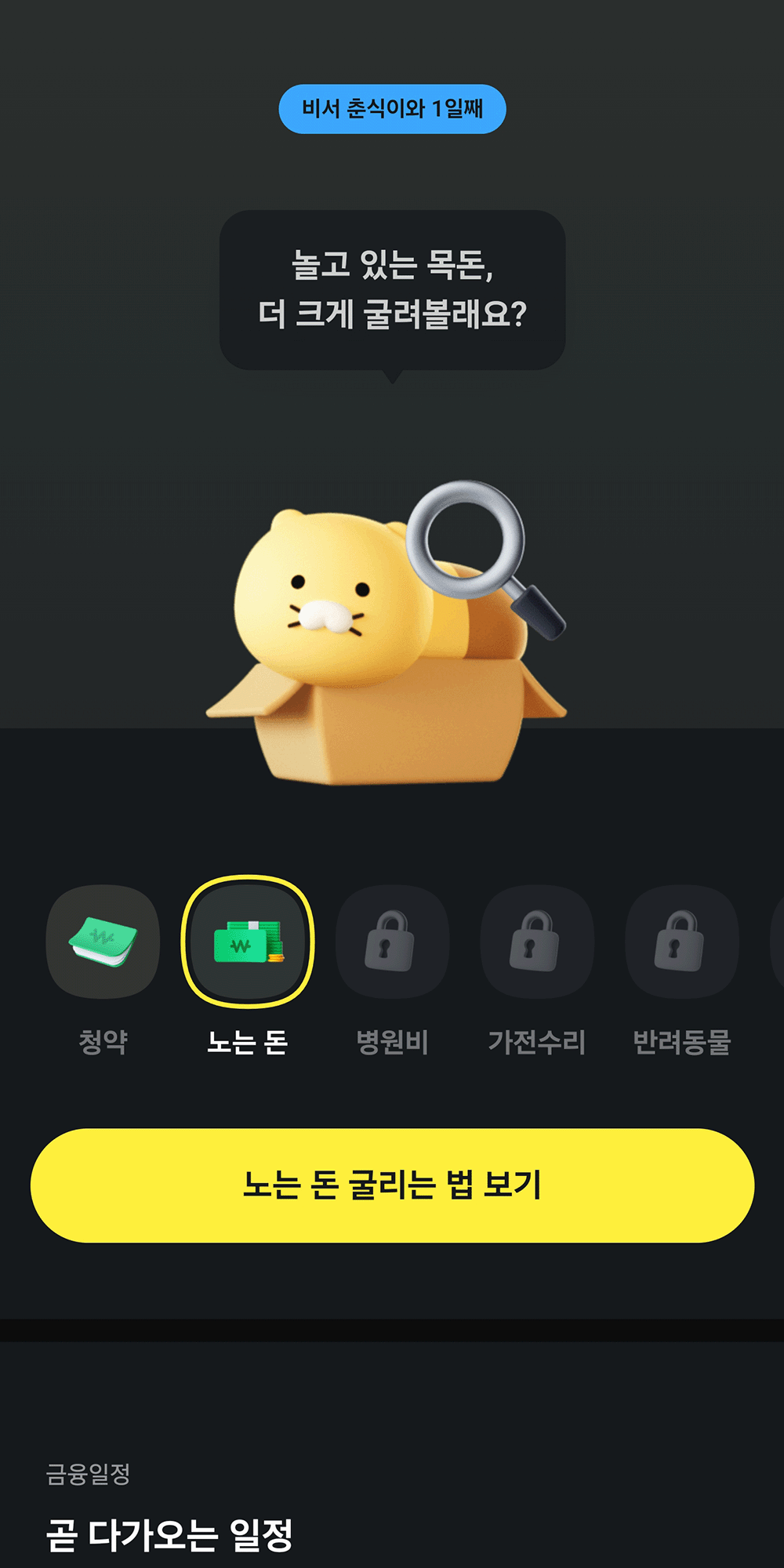This screenshot has width=784, height=1568.
Task: Tap the locked 반려동물 category
Action: coord(681,941)
